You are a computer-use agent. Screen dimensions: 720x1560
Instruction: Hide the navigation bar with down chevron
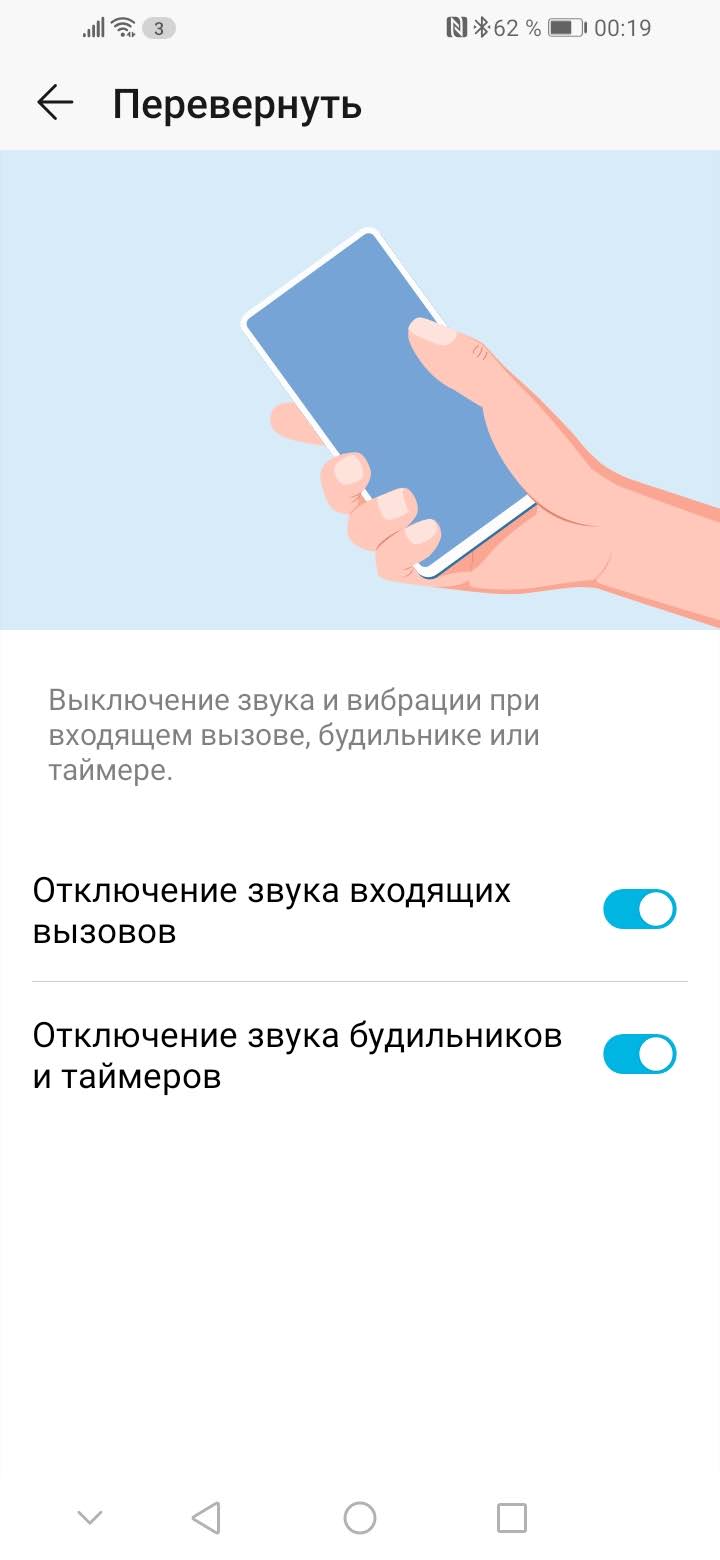click(90, 1518)
